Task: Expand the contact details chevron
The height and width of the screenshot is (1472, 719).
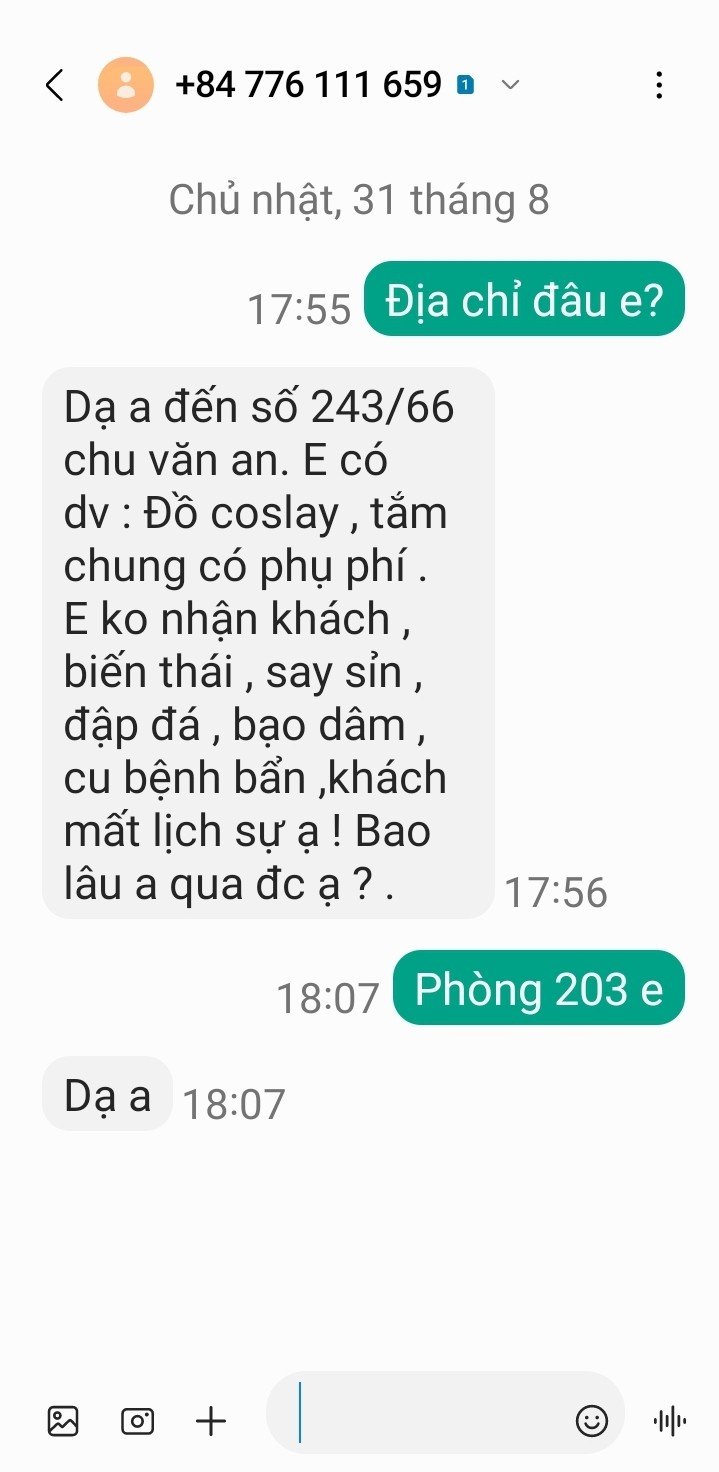Action: 510,85
